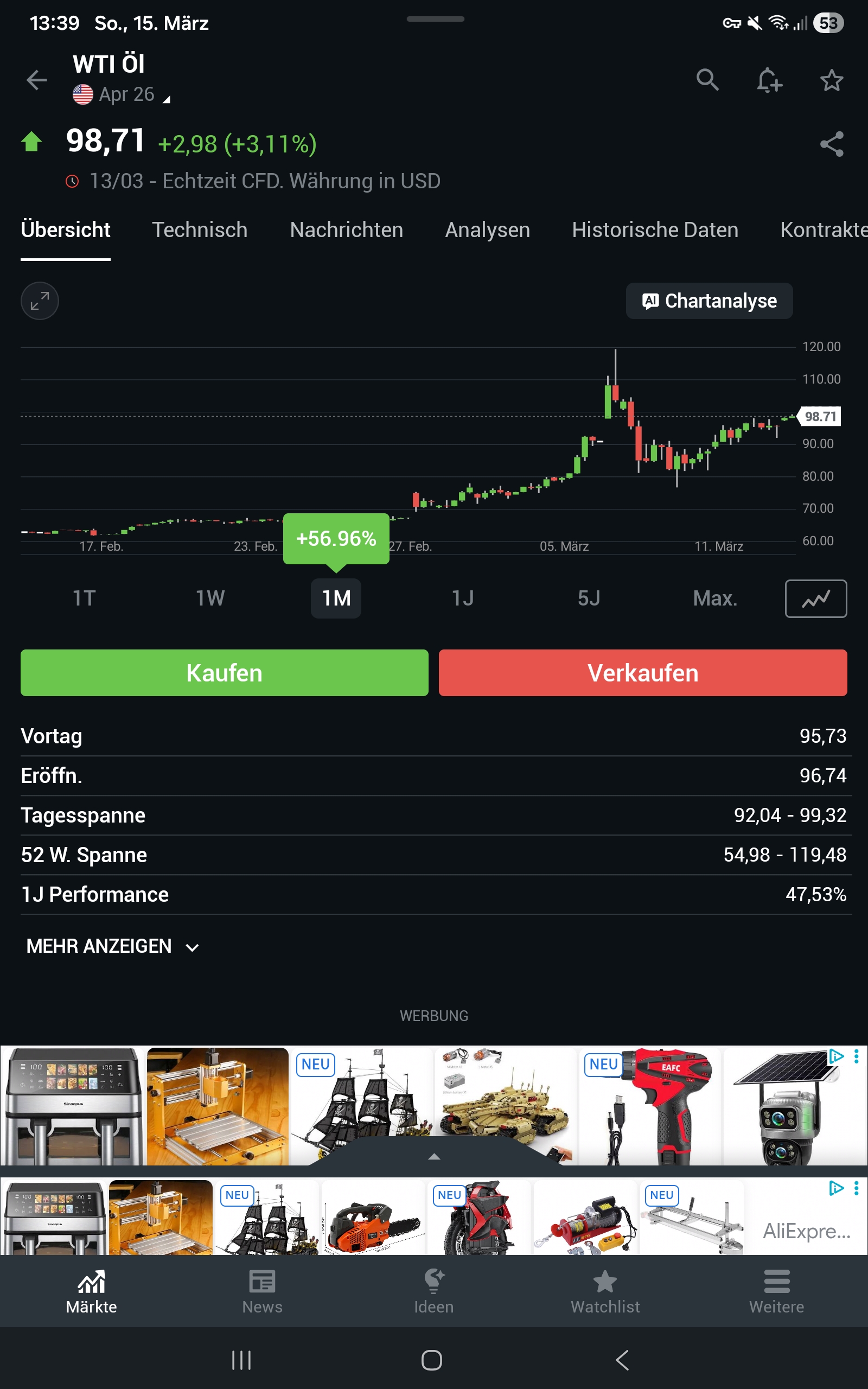Screen dimensions: 868x1389
Task: Tap the red Verkaufen button
Action: click(642, 673)
